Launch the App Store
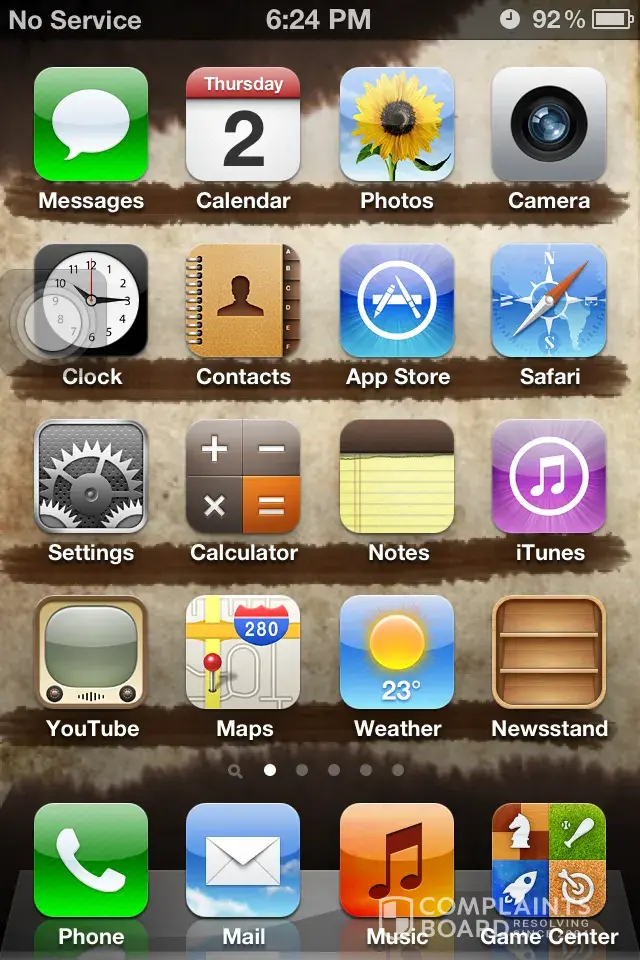Screen dimensions: 640x960 point(397,301)
